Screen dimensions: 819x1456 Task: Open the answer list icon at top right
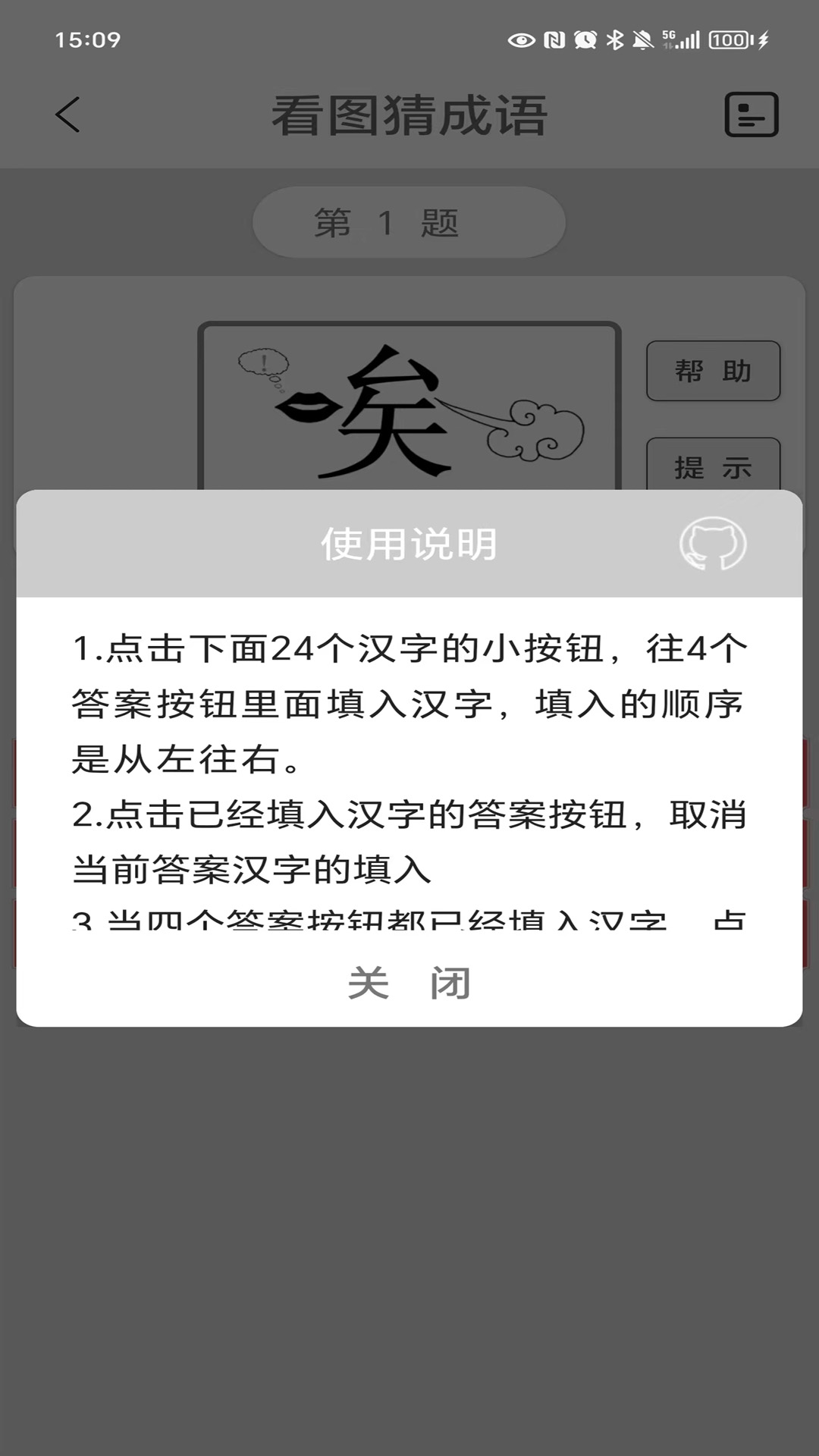click(752, 115)
